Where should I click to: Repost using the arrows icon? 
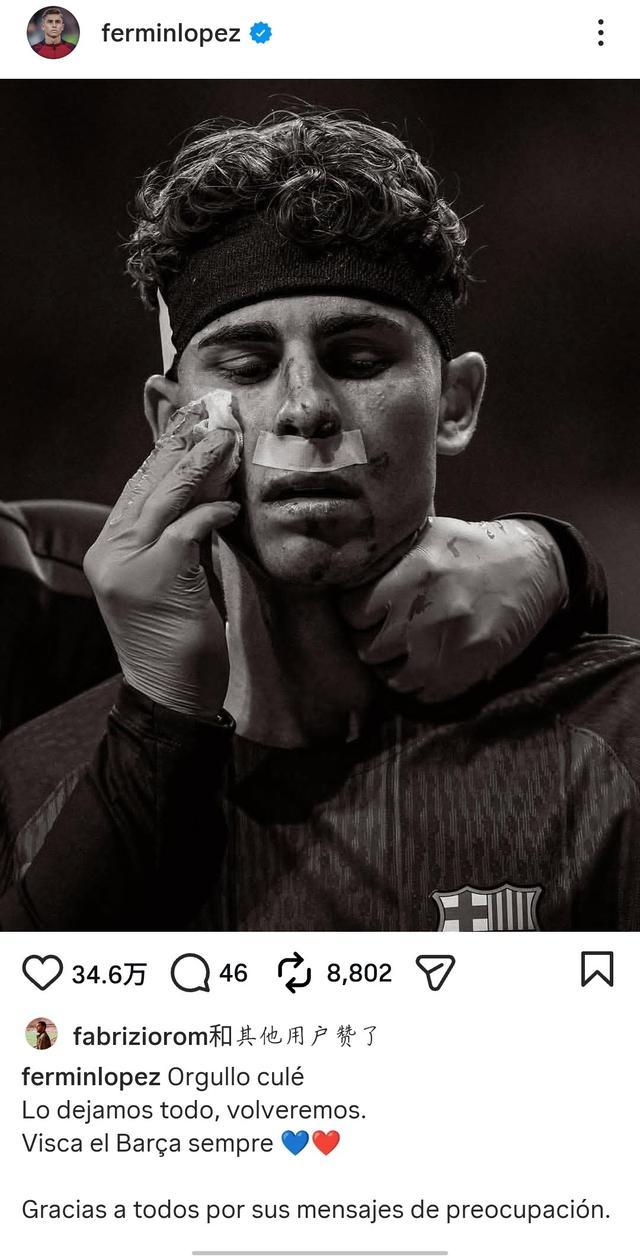pyautogui.click(x=294, y=972)
